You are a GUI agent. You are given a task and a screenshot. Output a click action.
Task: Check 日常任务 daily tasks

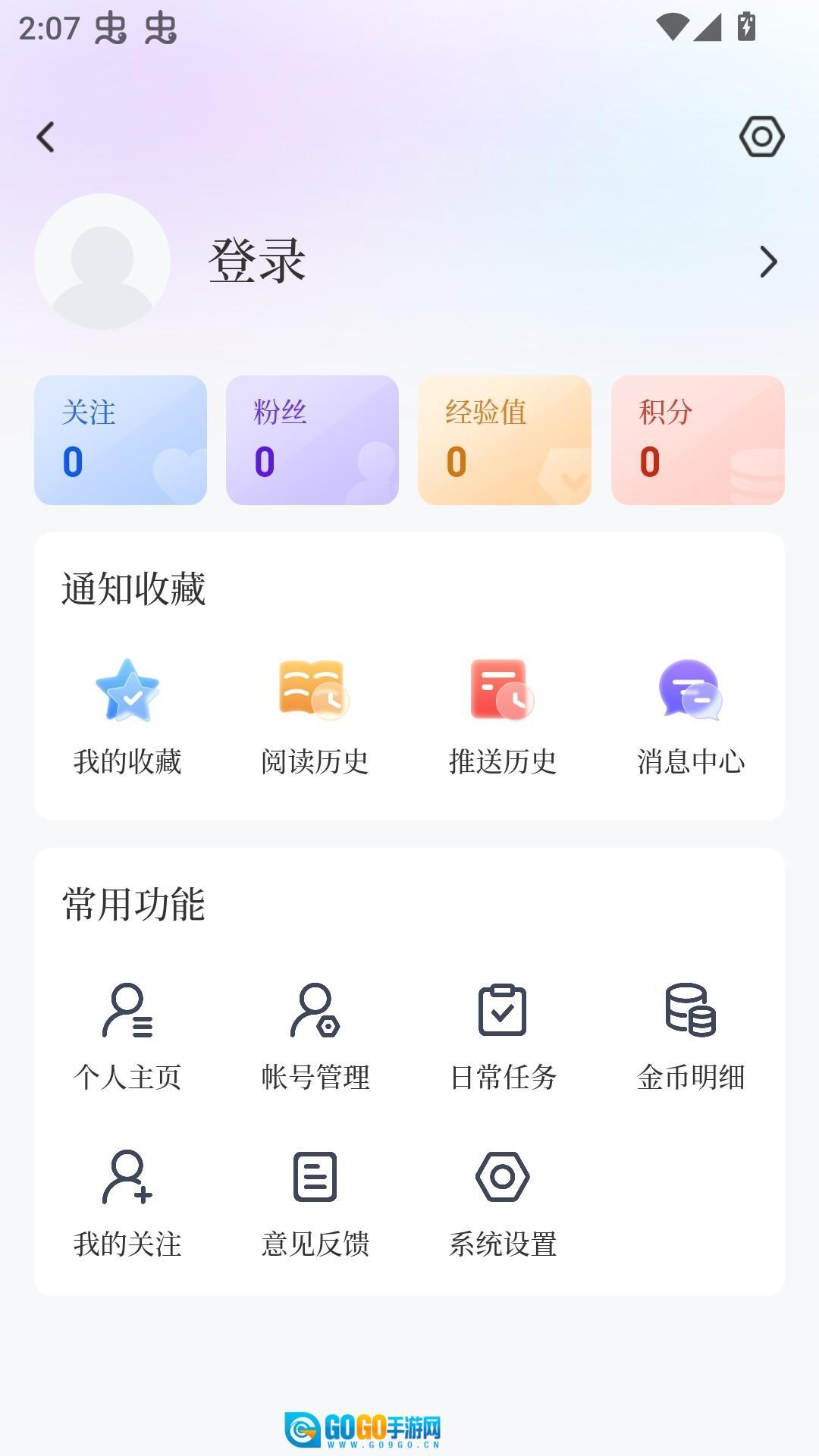click(503, 1035)
